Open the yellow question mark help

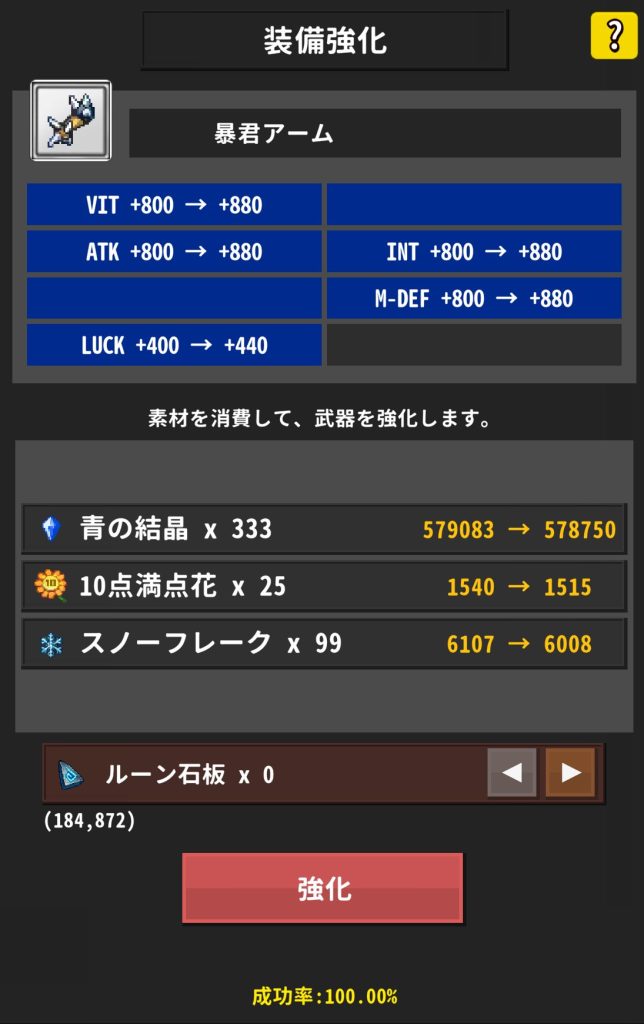pos(614,36)
